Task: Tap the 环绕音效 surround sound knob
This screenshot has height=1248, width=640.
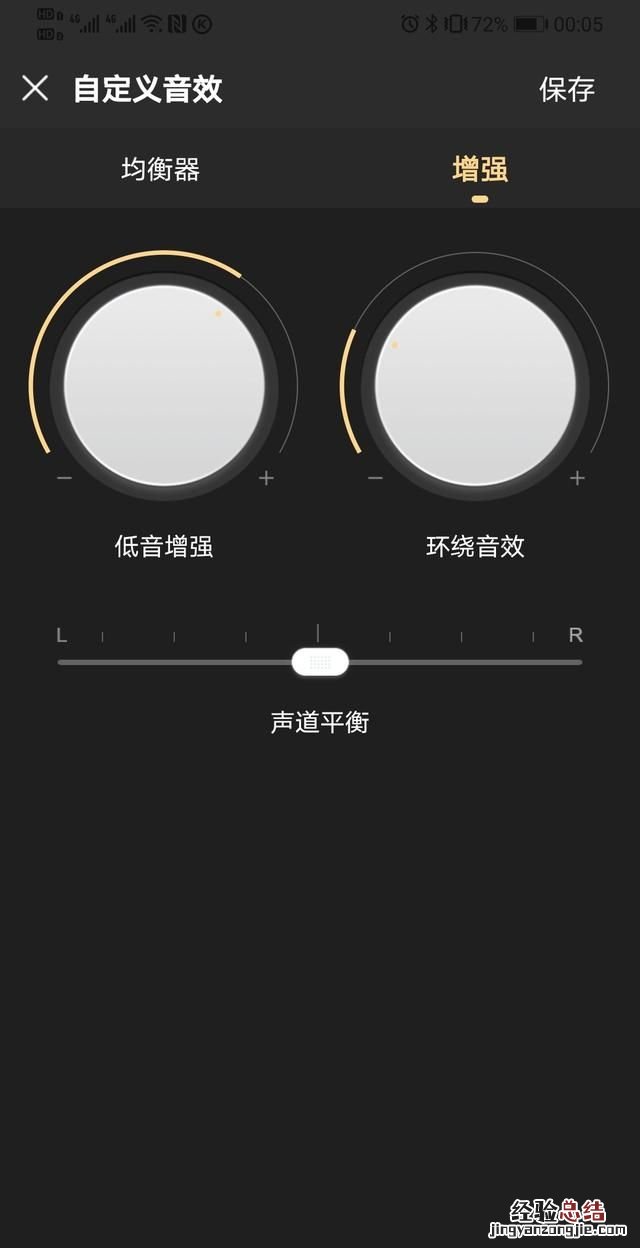Action: pyautogui.click(x=476, y=385)
